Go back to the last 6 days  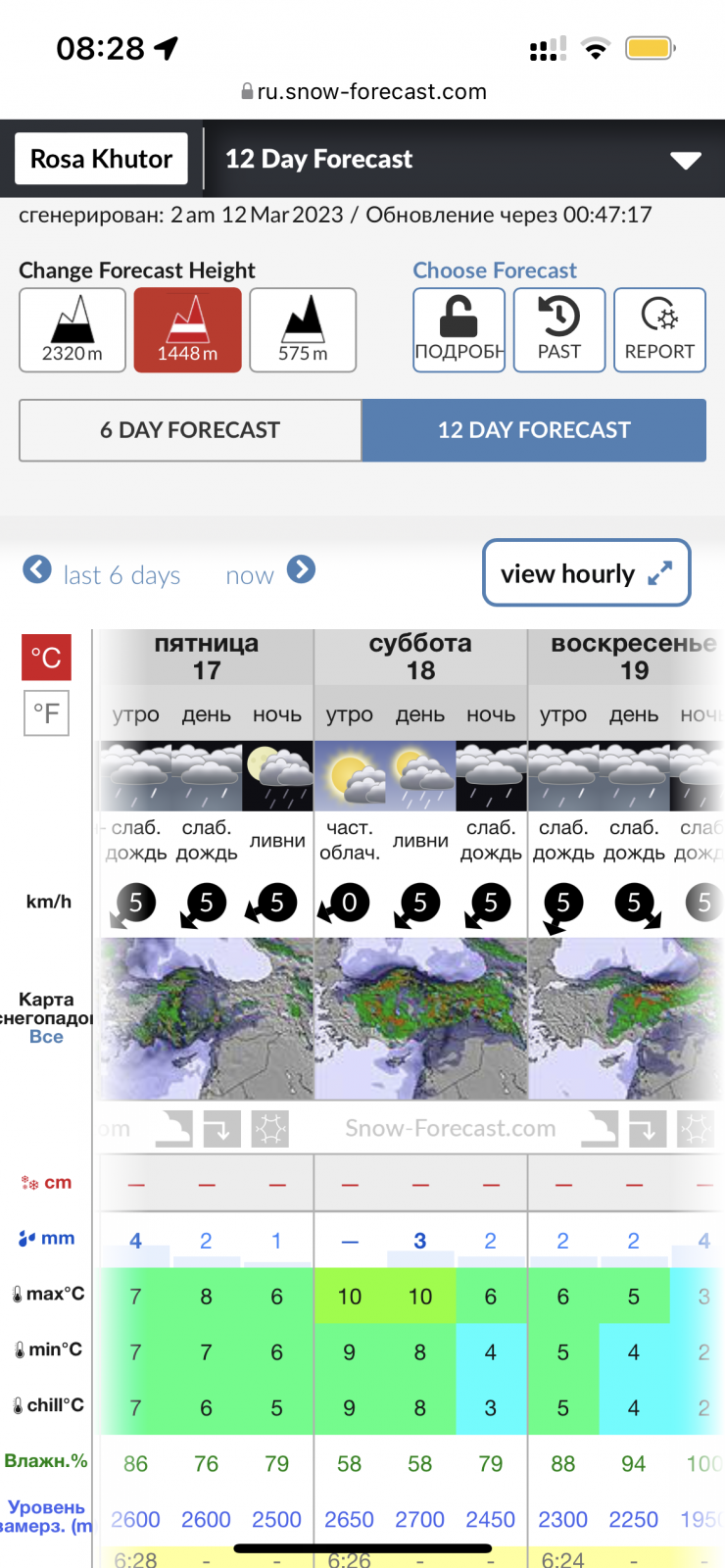102,573
